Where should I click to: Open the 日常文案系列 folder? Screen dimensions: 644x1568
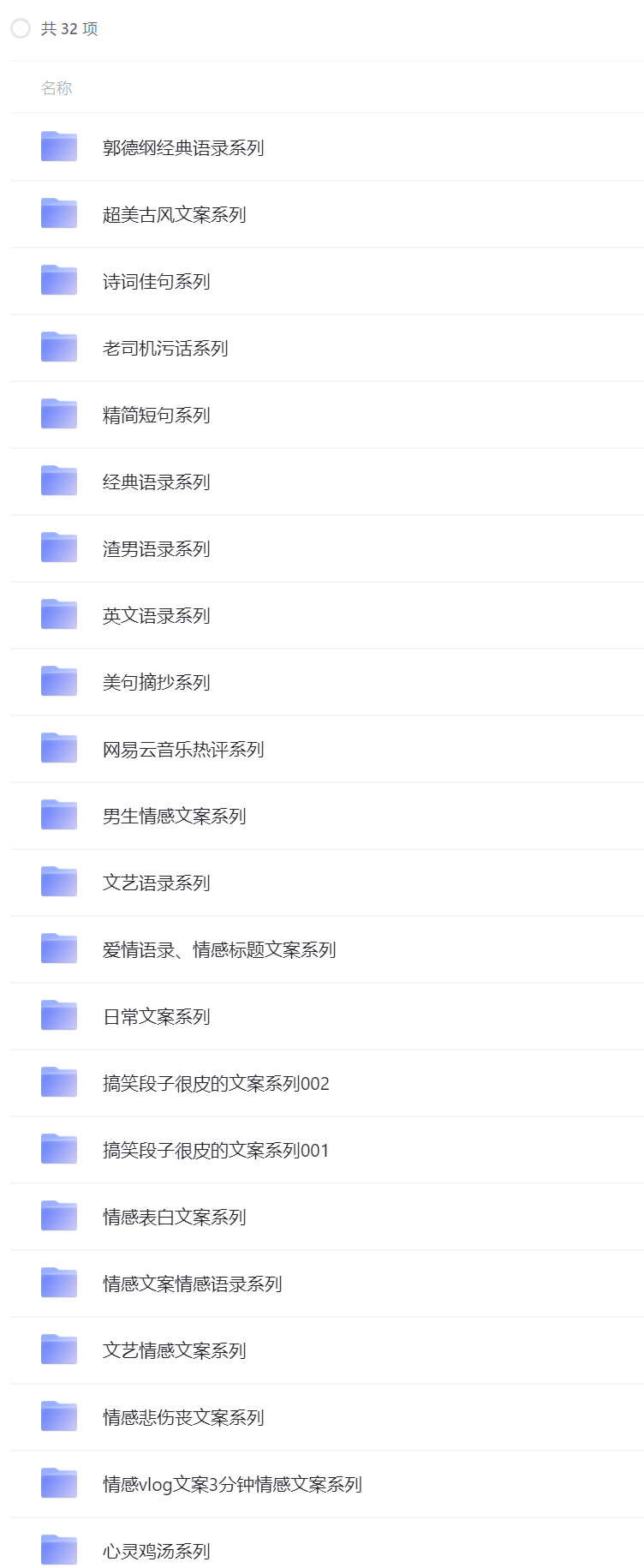pyautogui.click(x=156, y=1016)
